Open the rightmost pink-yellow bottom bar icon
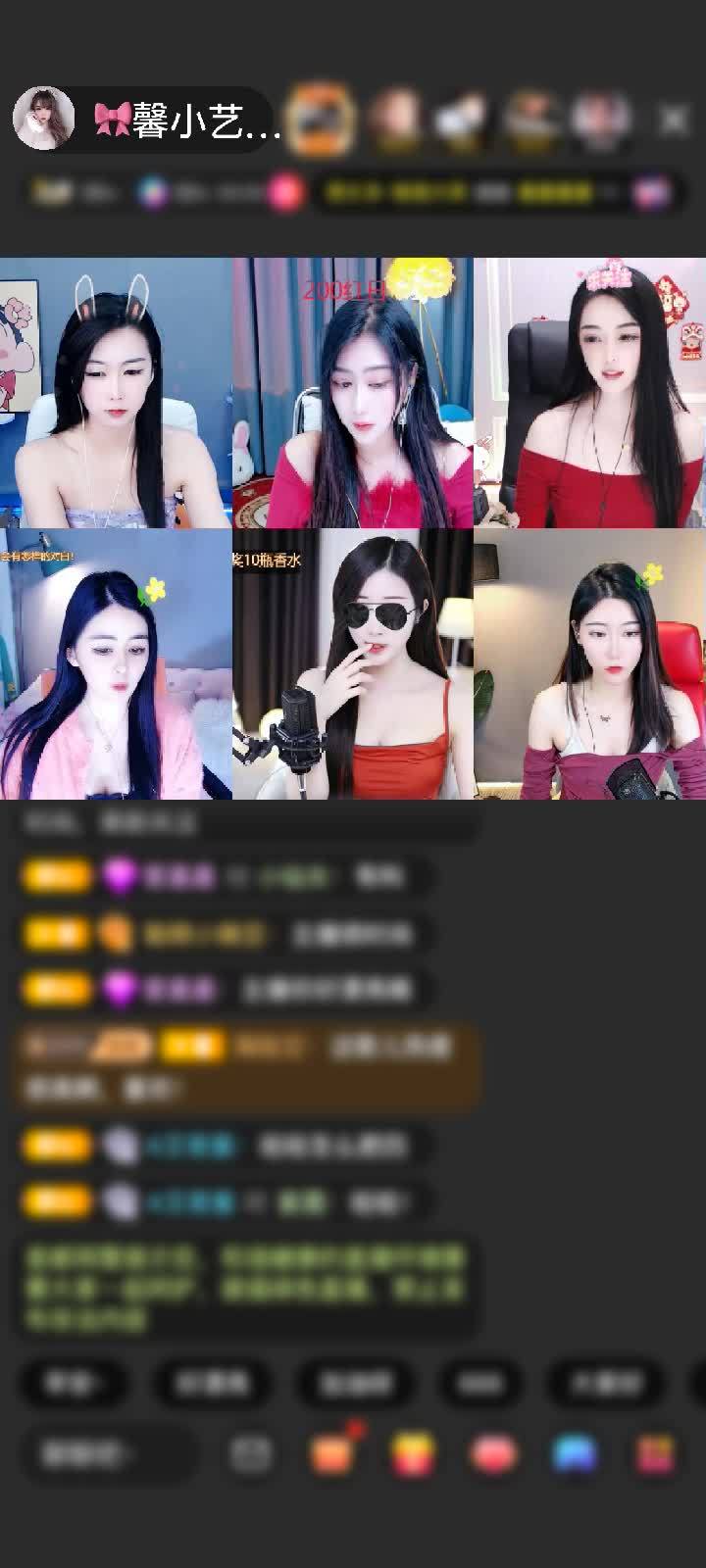Screen dimensions: 706x1568 [x=655, y=1453]
